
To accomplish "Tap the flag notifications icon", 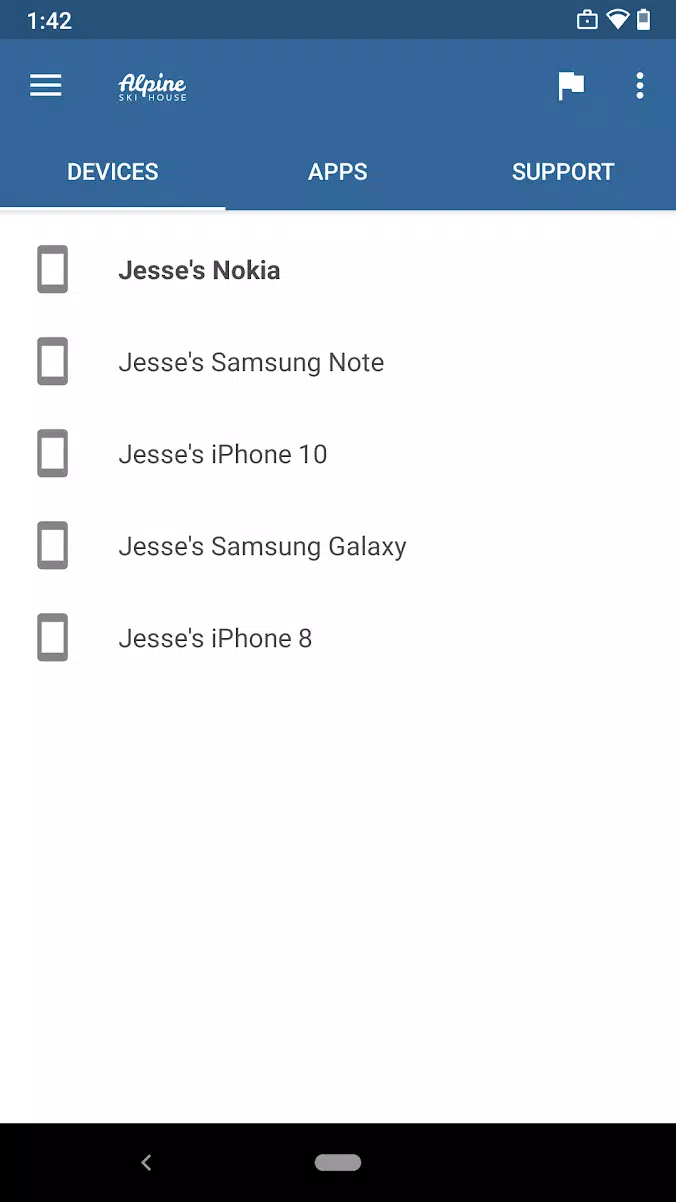I will pyautogui.click(x=571, y=86).
